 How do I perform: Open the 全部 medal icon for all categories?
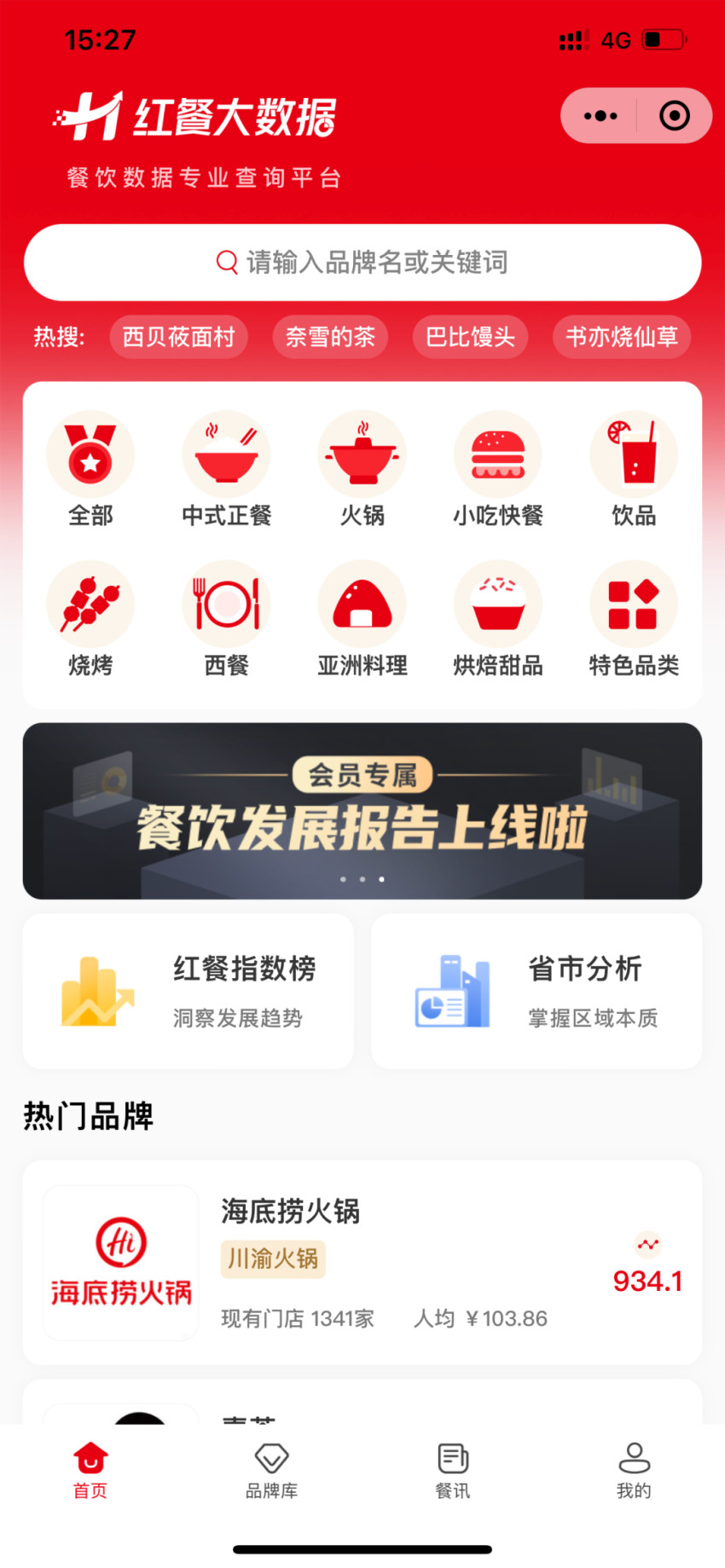click(x=90, y=454)
